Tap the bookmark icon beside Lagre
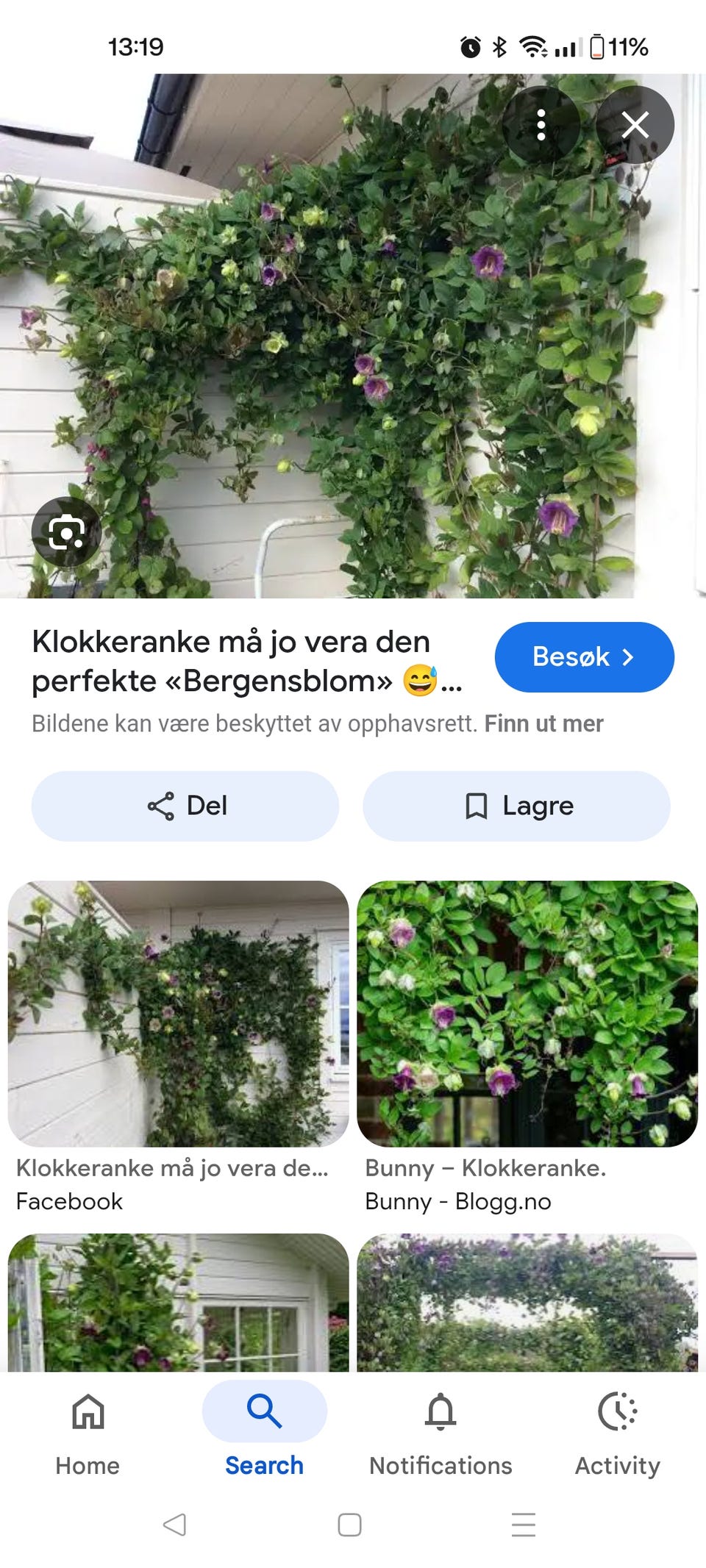 point(478,806)
